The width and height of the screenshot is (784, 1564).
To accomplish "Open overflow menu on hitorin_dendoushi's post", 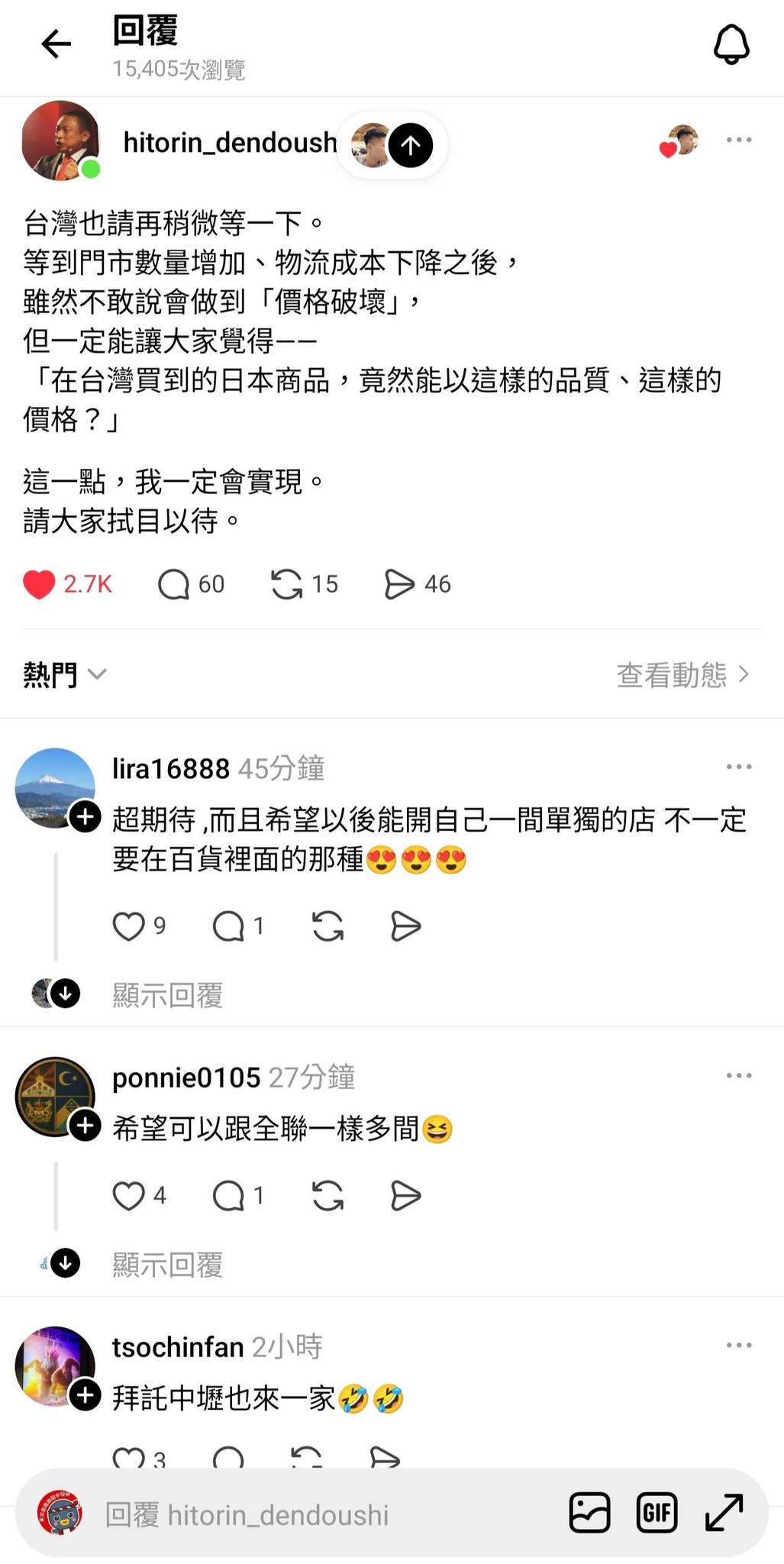I will coord(738,140).
